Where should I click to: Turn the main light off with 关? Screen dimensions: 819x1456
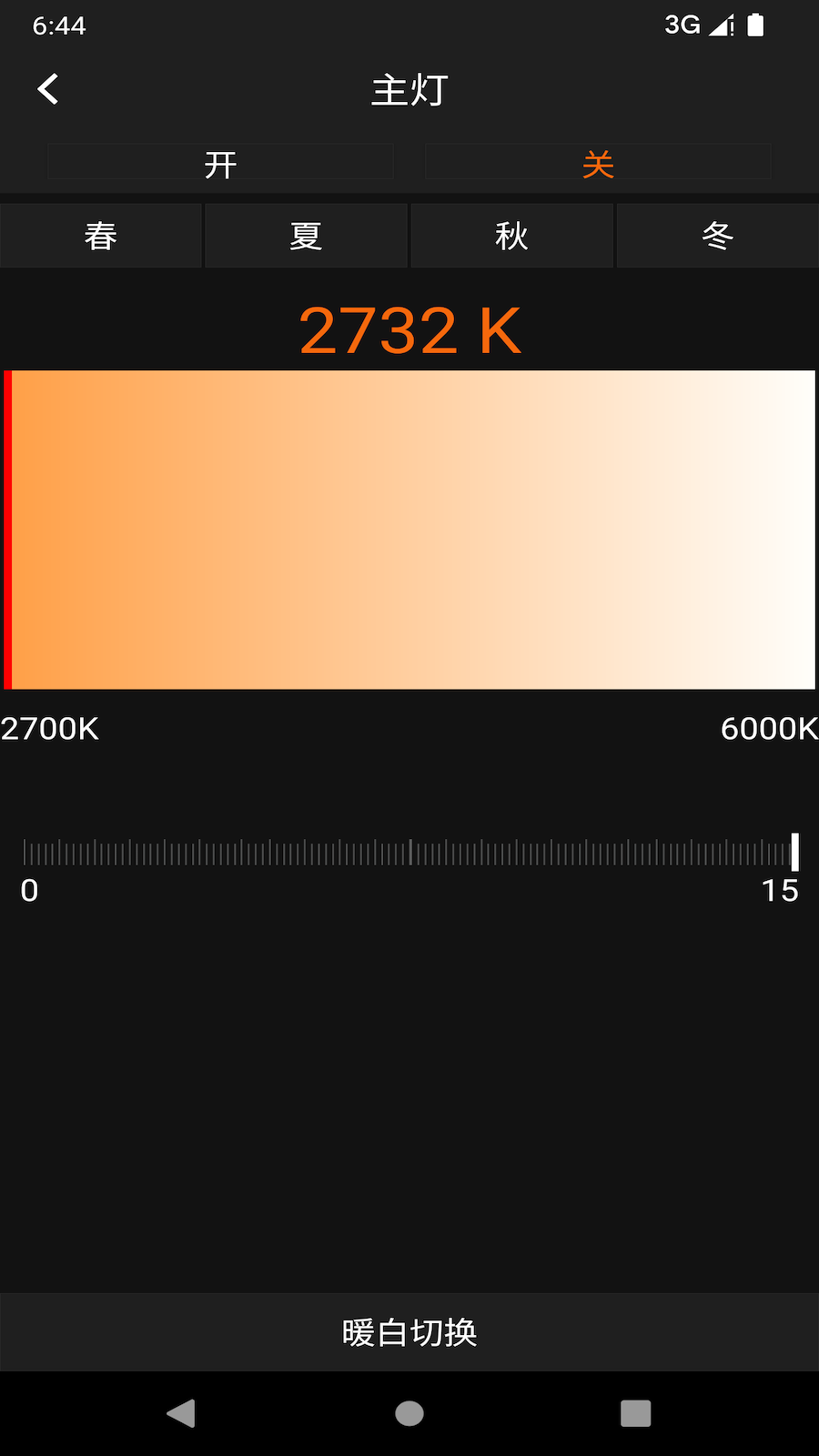pyautogui.click(x=598, y=164)
